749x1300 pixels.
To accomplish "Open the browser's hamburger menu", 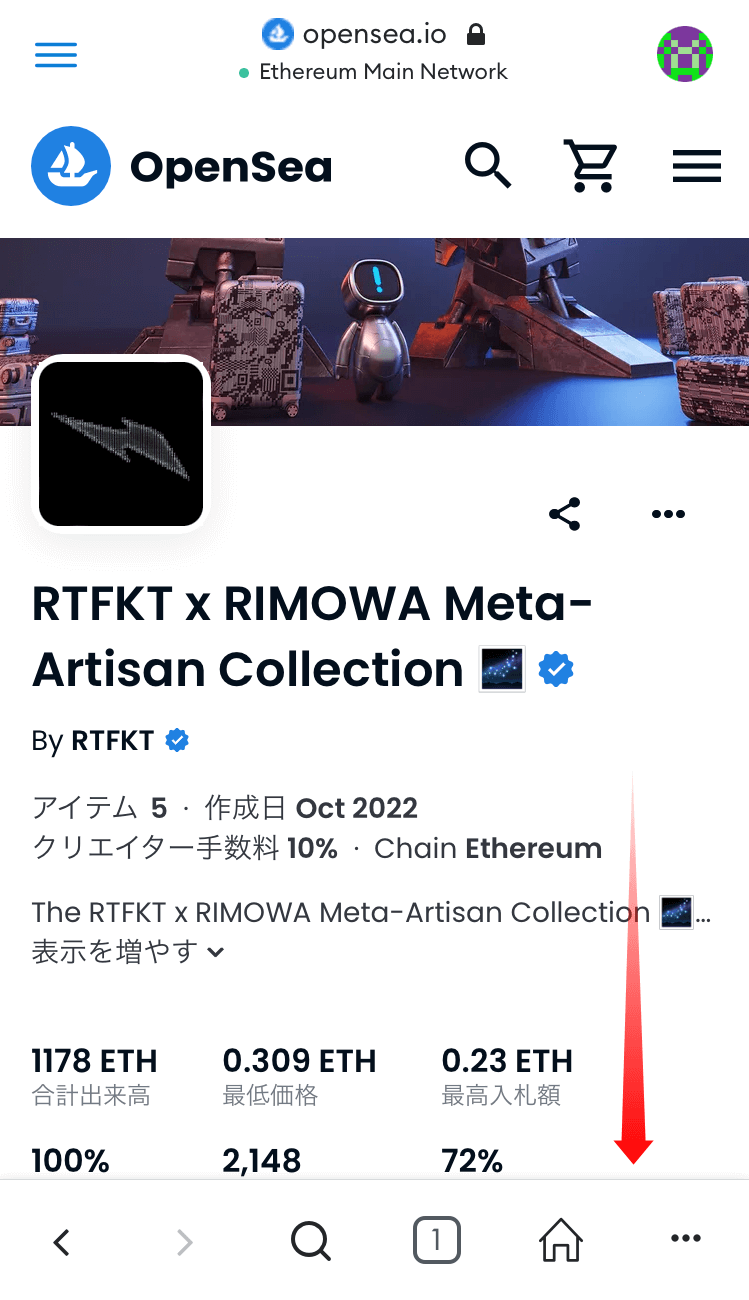I will click(x=56, y=55).
